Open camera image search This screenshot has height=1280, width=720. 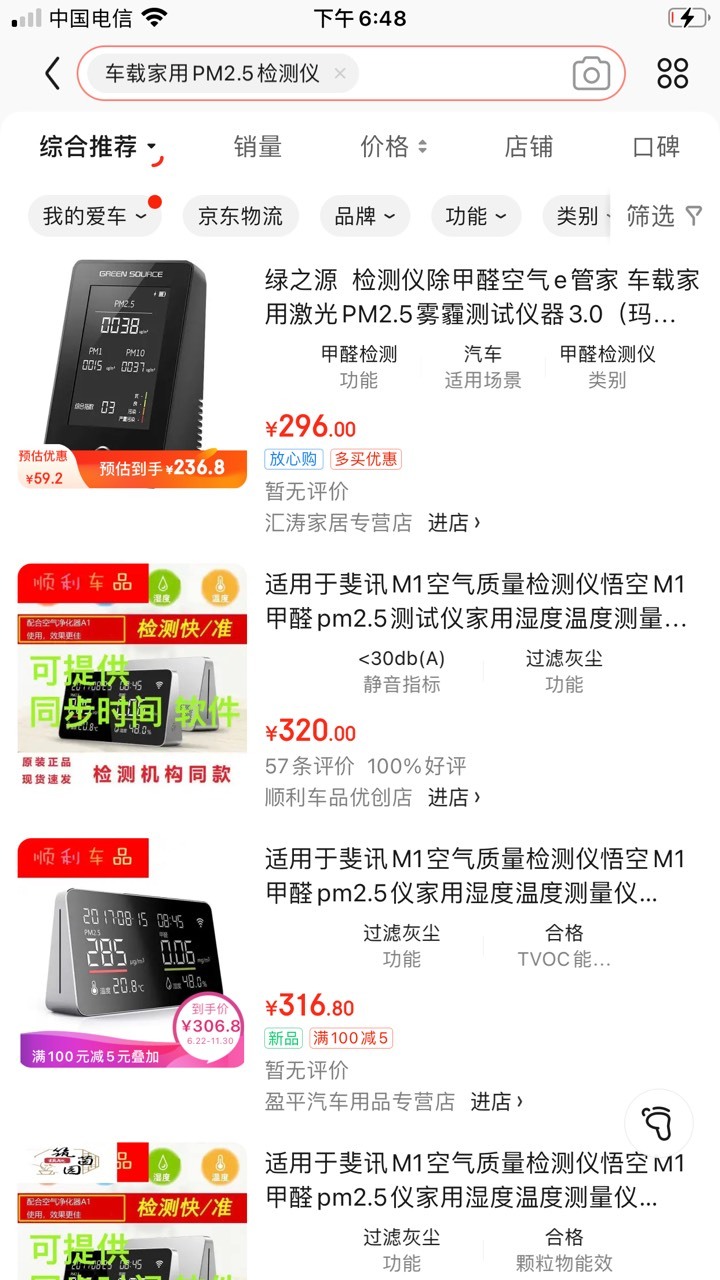click(x=591, y=73)
